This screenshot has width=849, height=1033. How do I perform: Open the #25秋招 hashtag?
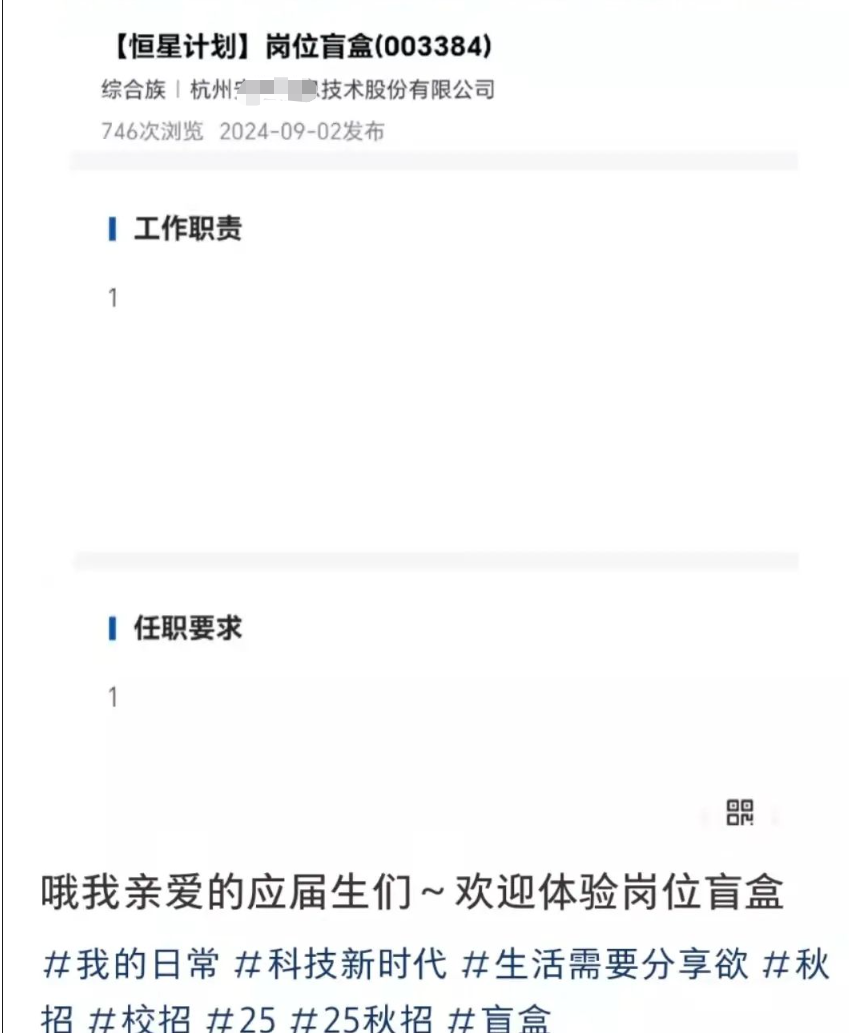pyautogui.click(x=360, y=1018)
